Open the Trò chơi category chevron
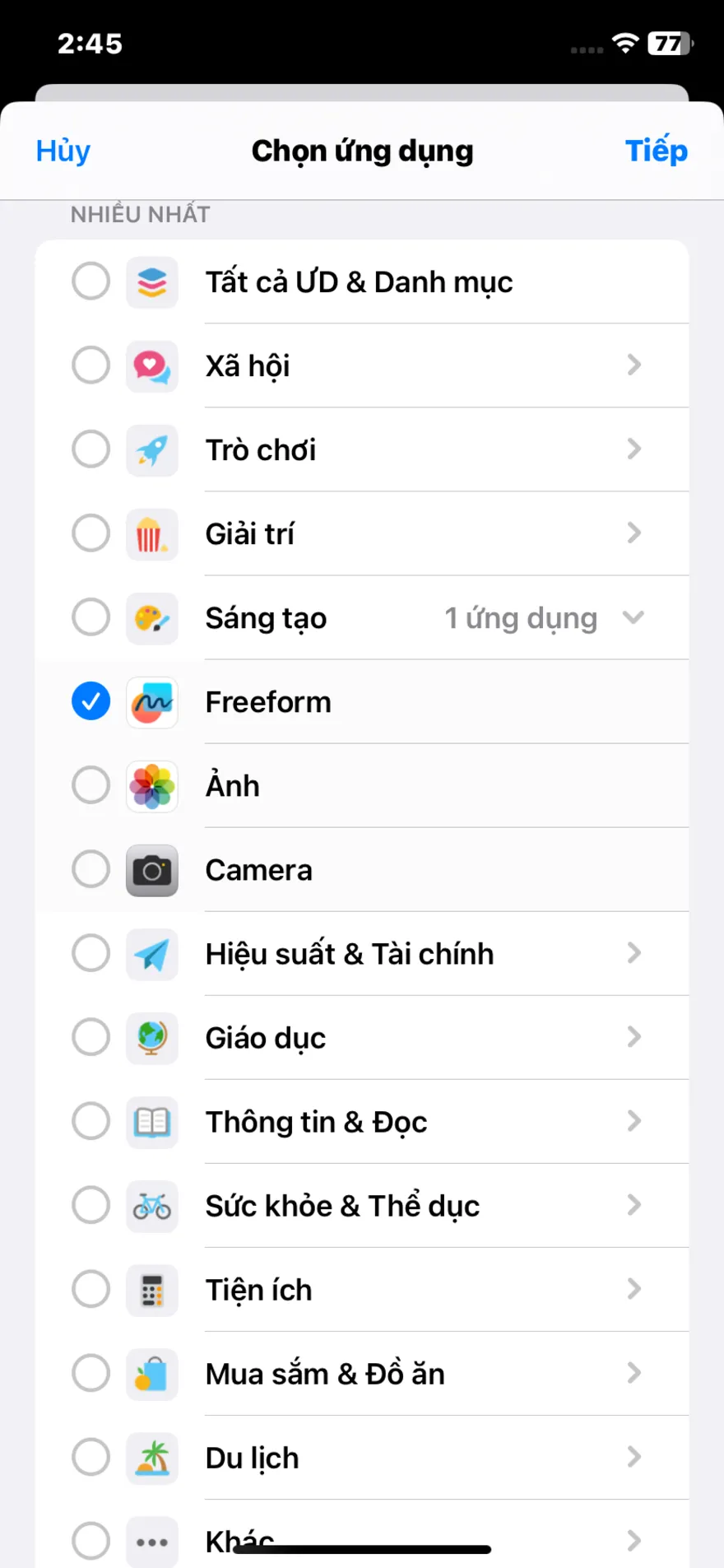 (x=633, y=449)
